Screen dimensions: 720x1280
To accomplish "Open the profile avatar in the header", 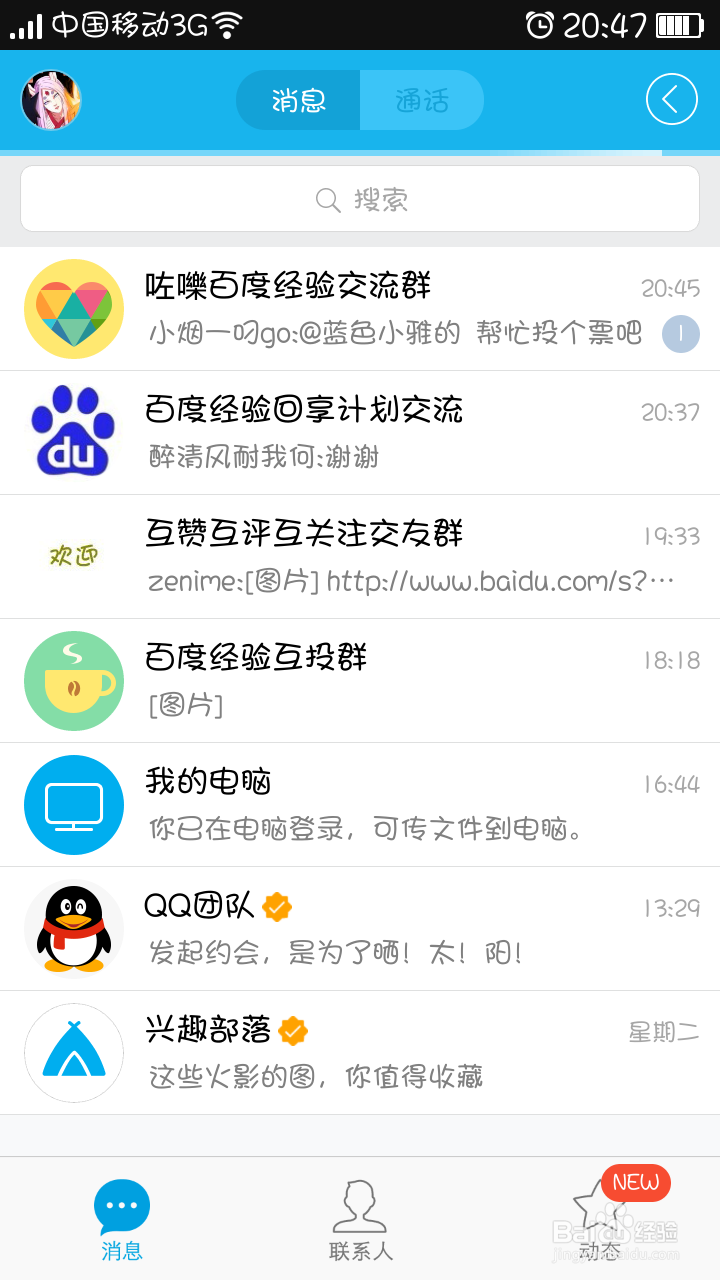I will tap(51, 100).
